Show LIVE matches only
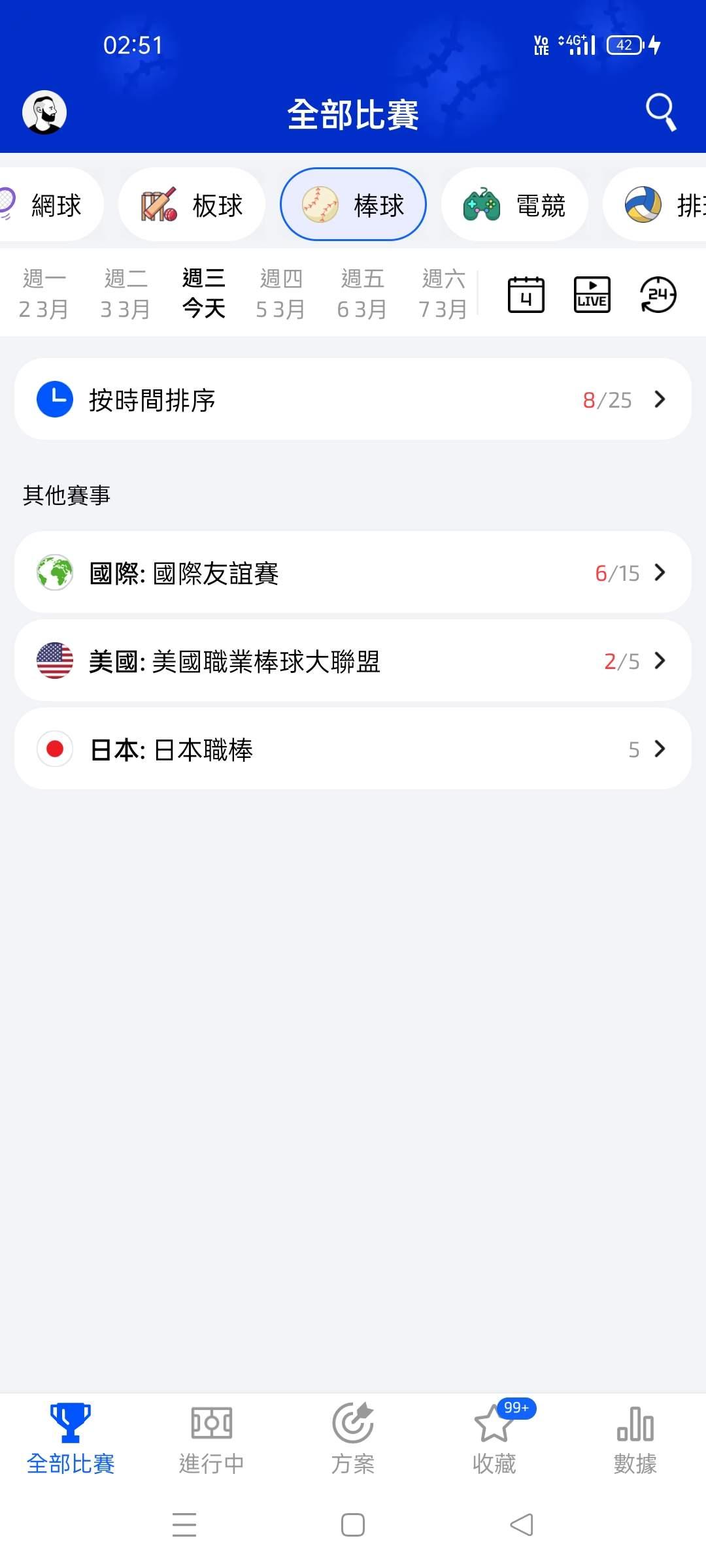706x1568 pixels. [592, 295]
